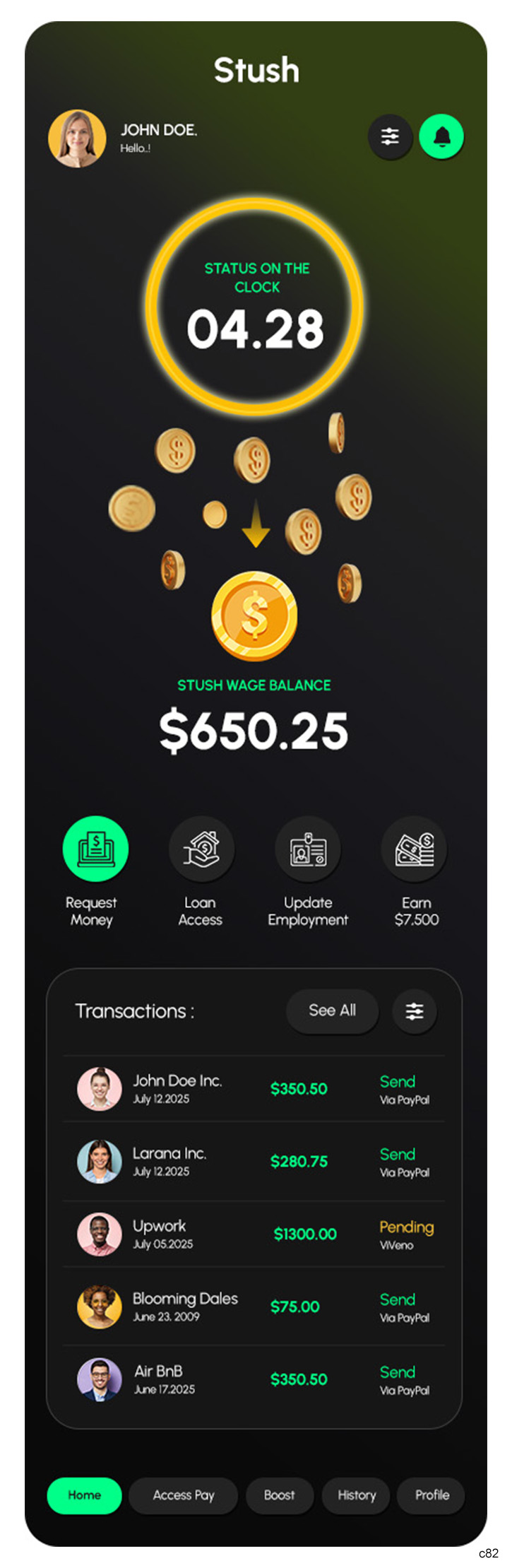
Task: View the Larana Inc. transaction
Action: pyautogui.click(x=254, y=1161)
